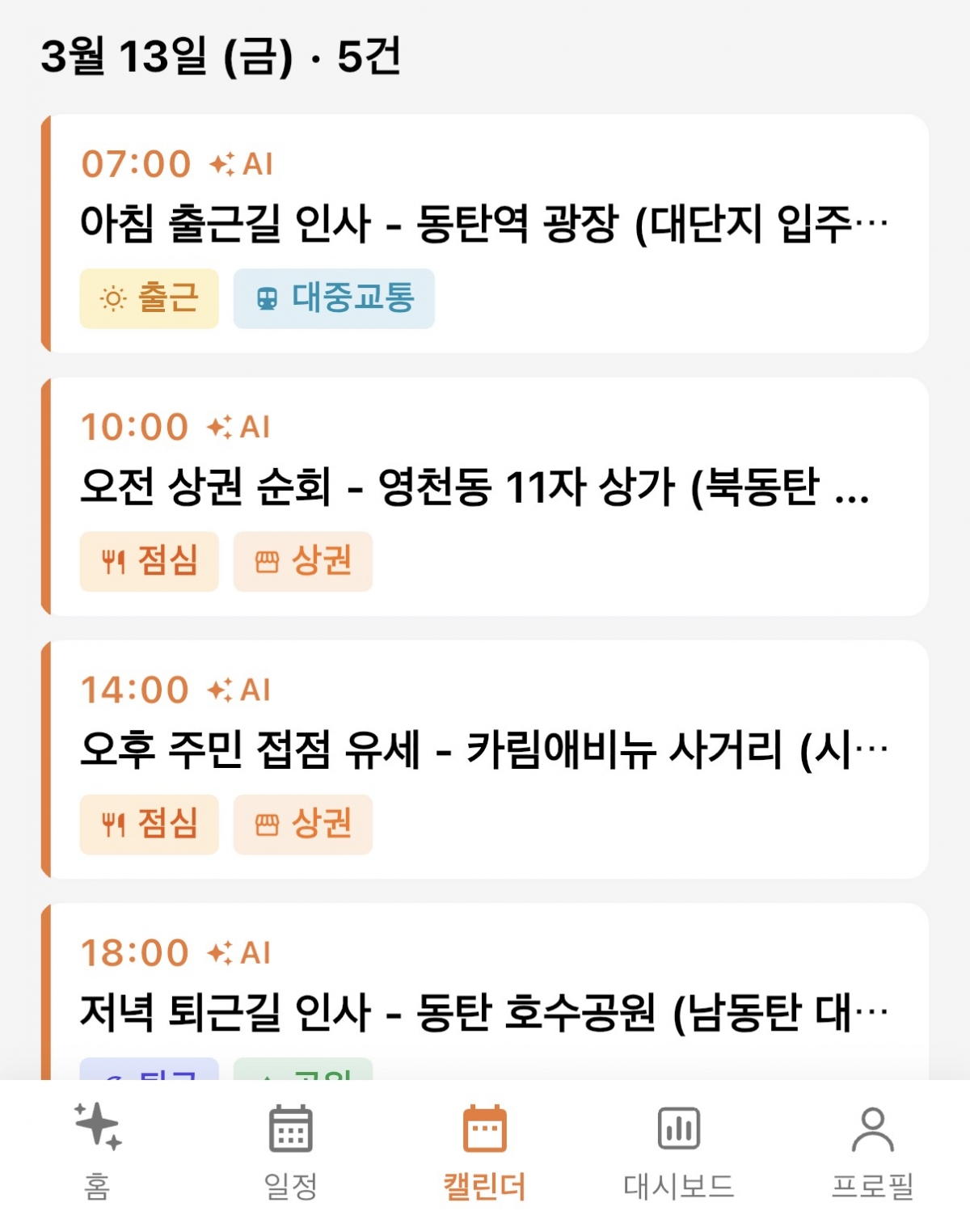The image size is (970, 1232).
Task: Click the train icon in the 대중교통 tag
Action: [x=268, y=298]
